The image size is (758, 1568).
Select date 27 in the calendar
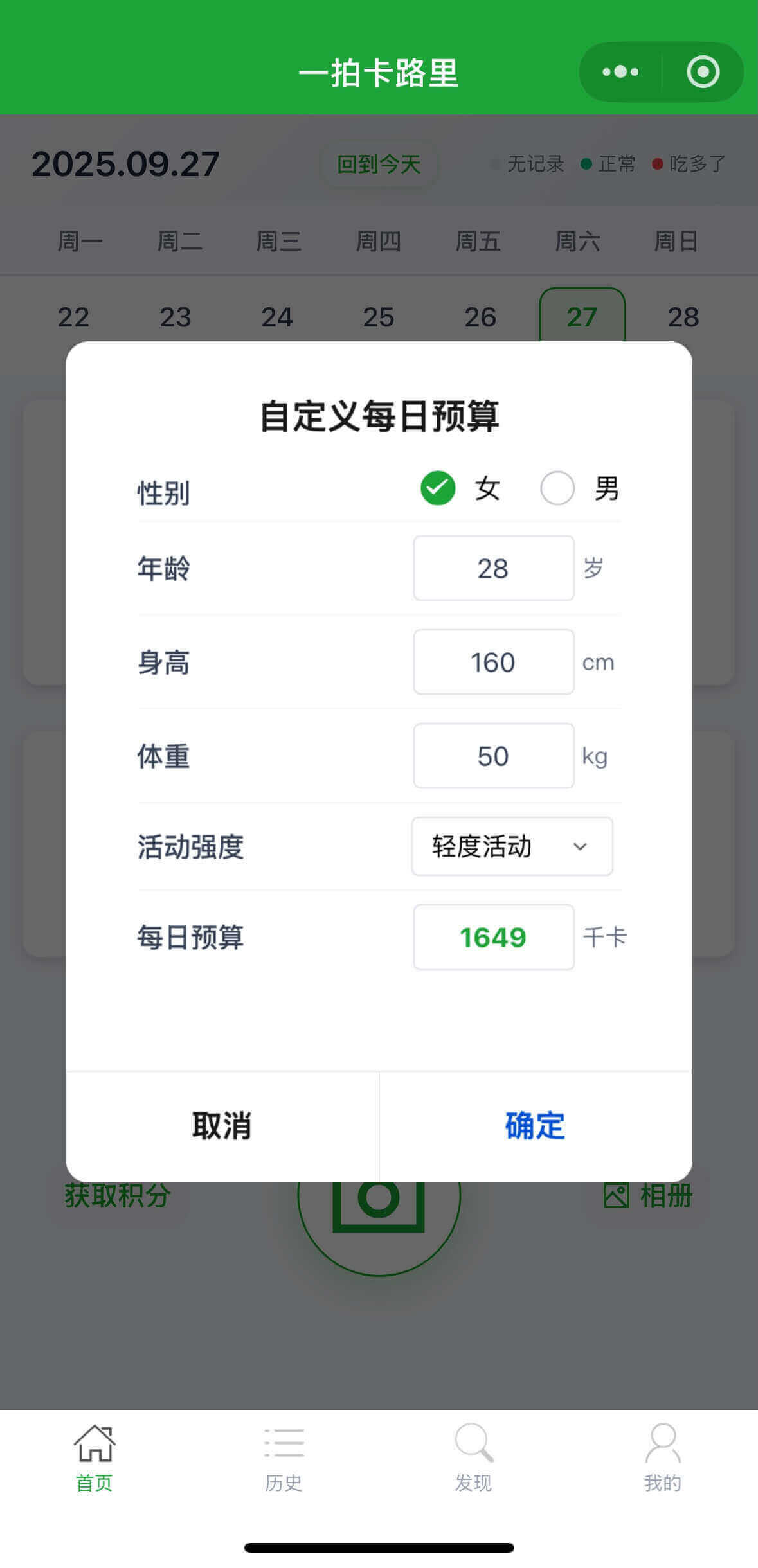tap(582, 317)
